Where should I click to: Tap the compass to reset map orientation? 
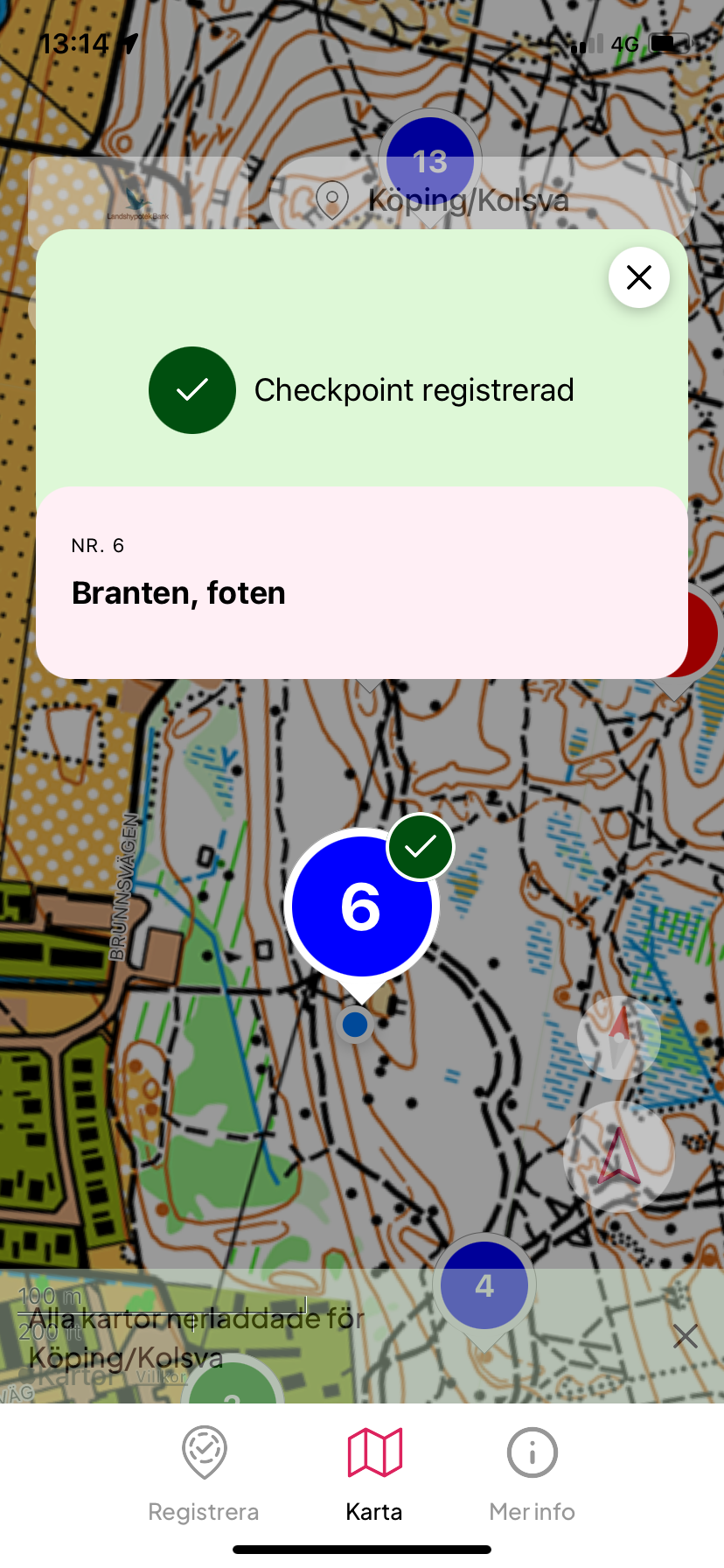pos(619,1038)
